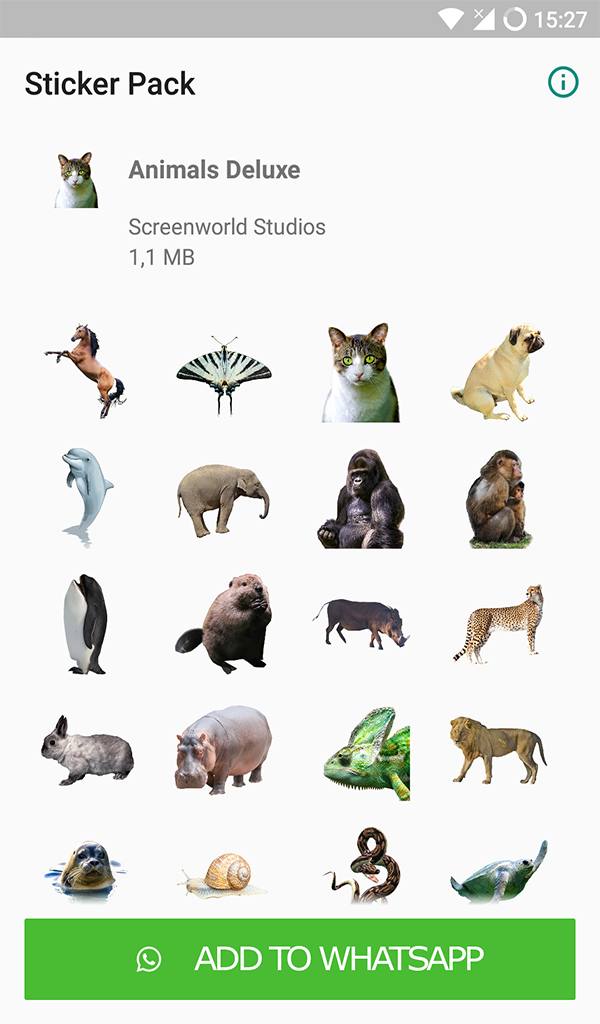600x1024 pixels.
Task: View the pug dog sticker
Action: click(498, 373)
